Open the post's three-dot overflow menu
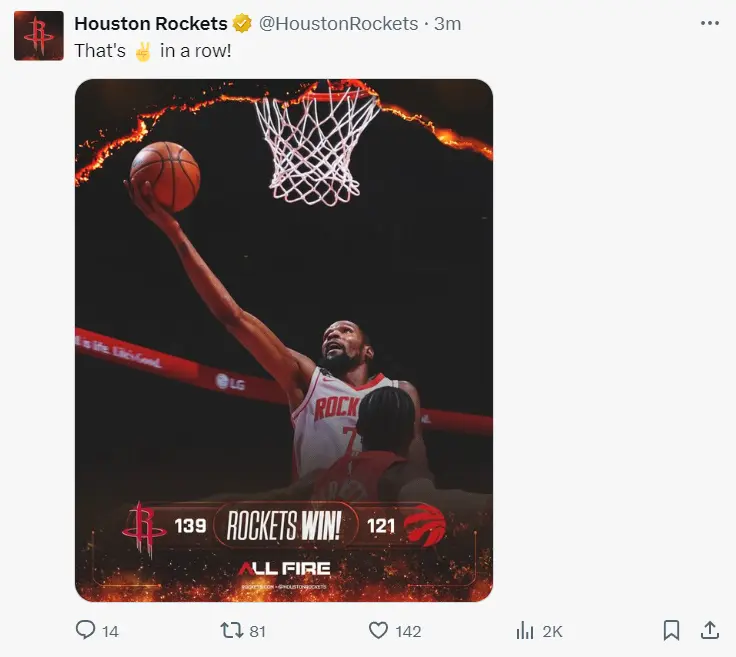This screenshot has height=657, width=736. point(710,23)
